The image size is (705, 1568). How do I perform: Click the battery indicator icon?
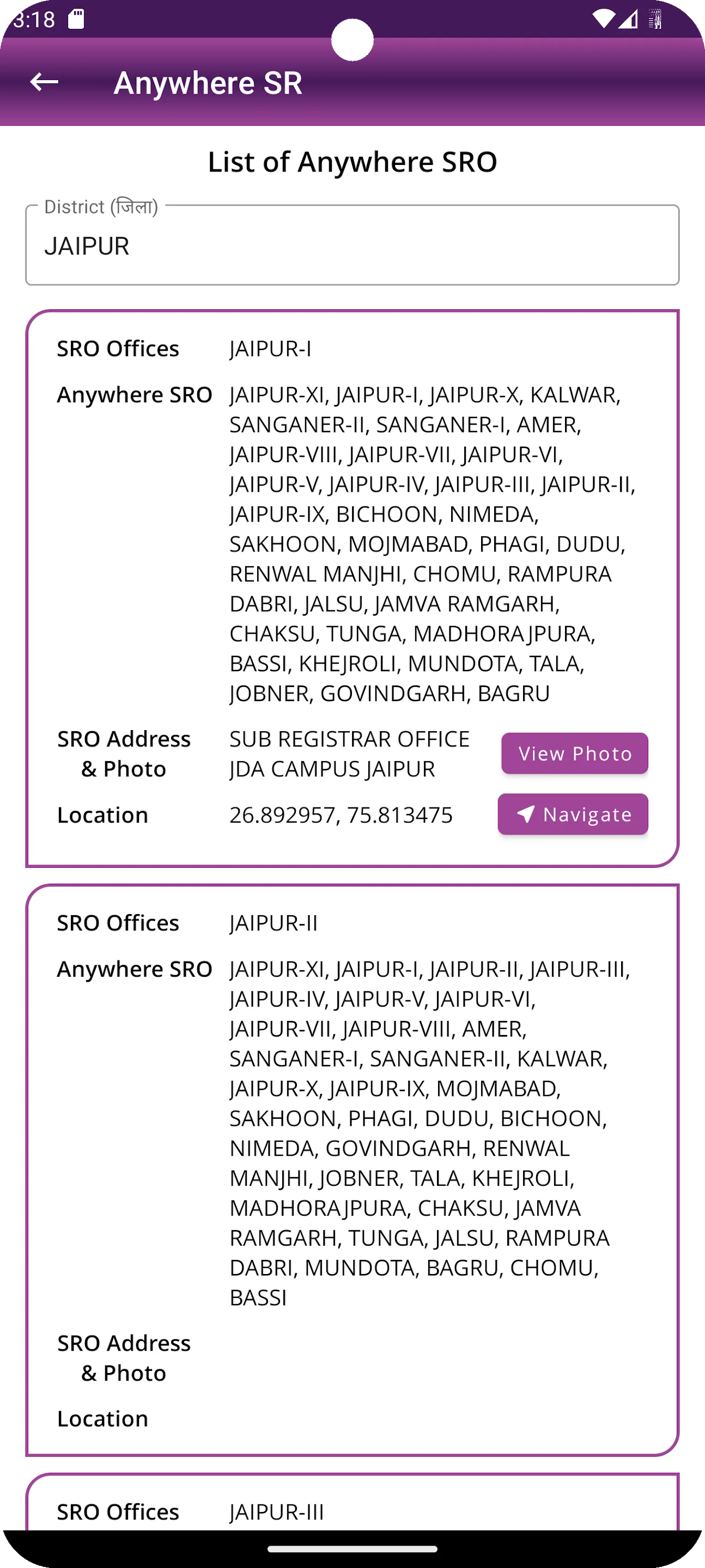pyautogui.click(x=655, y=19)
